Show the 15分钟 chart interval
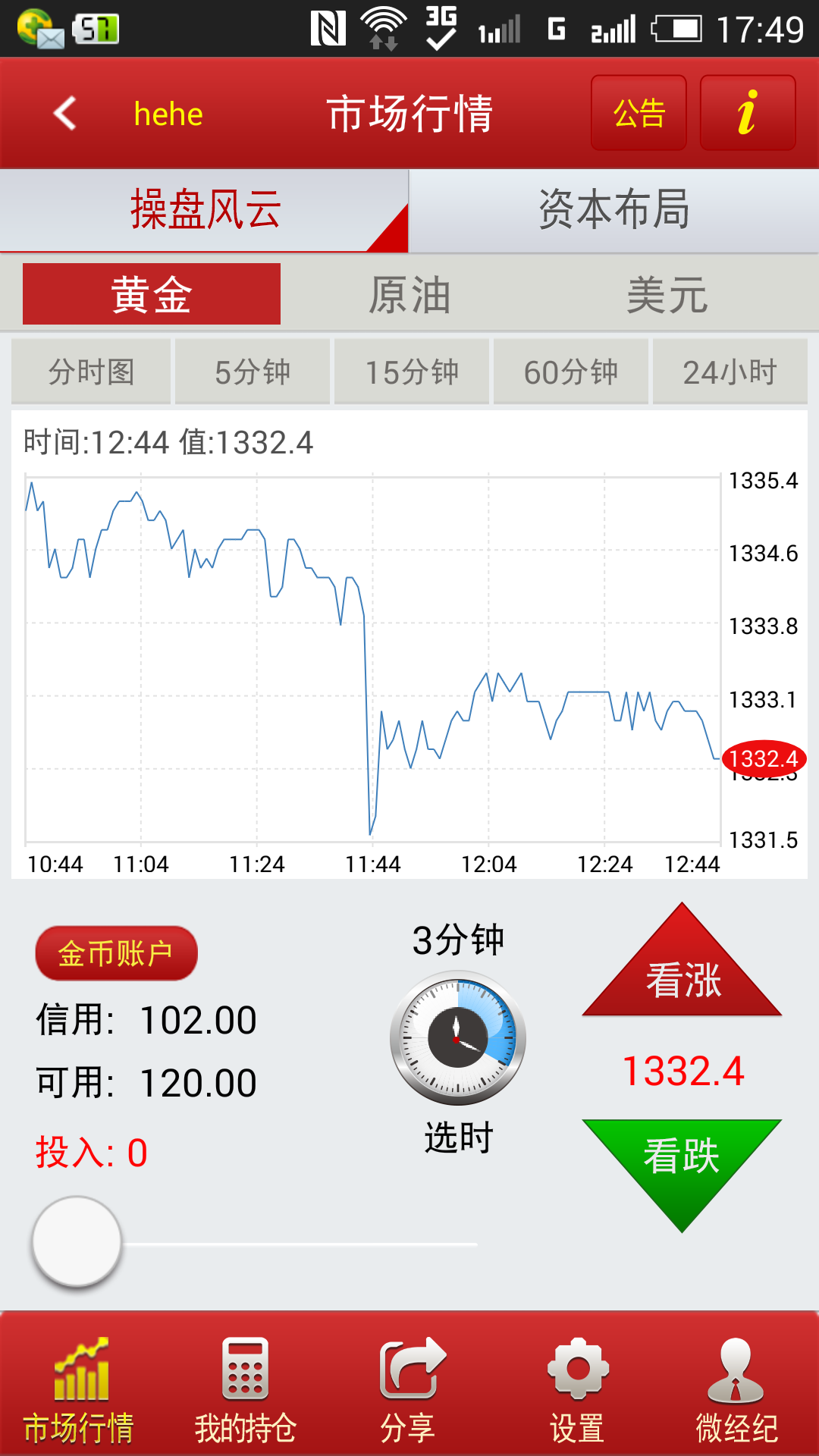This screenshot has width=819, height=1456. pos(412,372)
